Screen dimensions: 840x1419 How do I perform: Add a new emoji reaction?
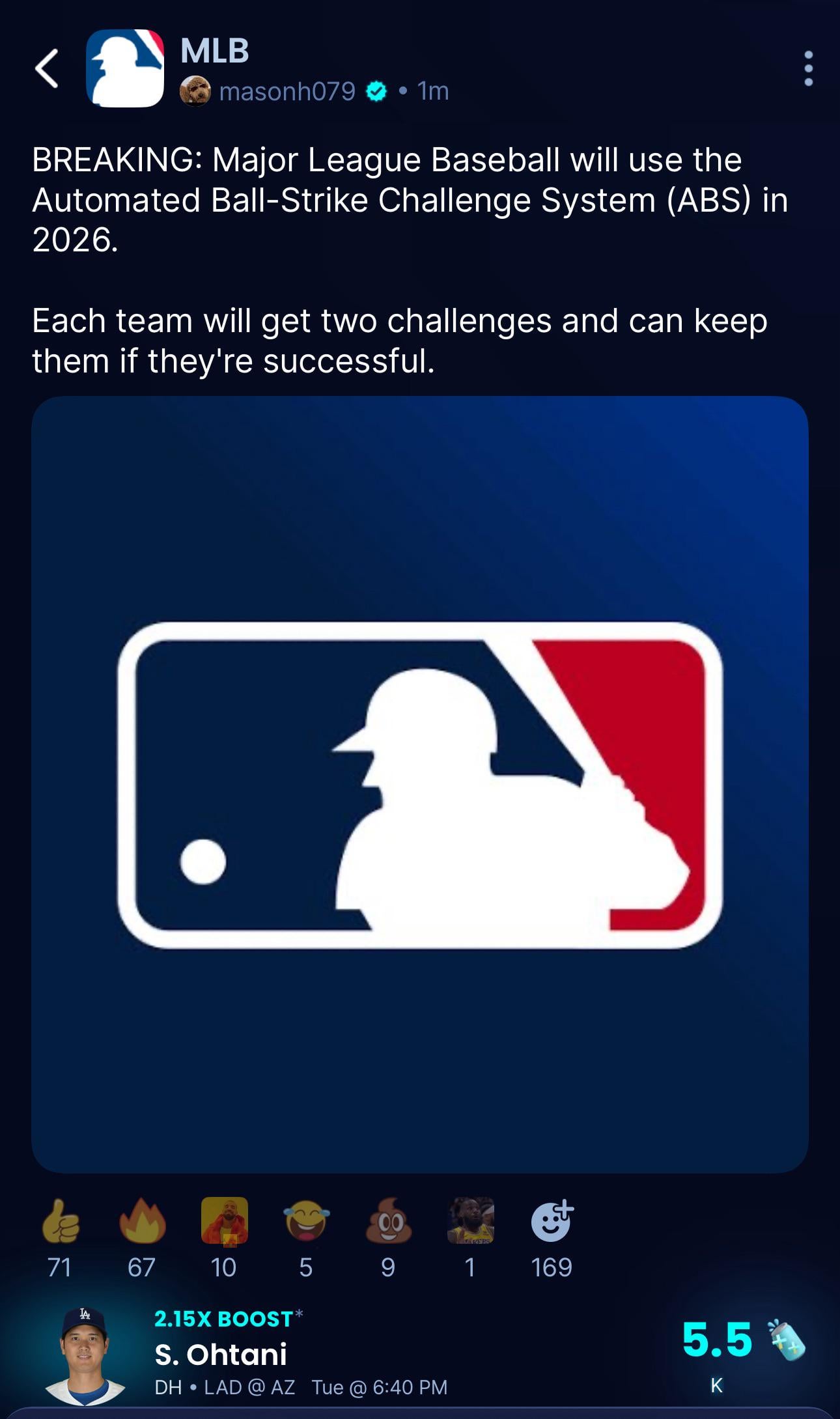pyautogui.click(x=552, y=1221)
